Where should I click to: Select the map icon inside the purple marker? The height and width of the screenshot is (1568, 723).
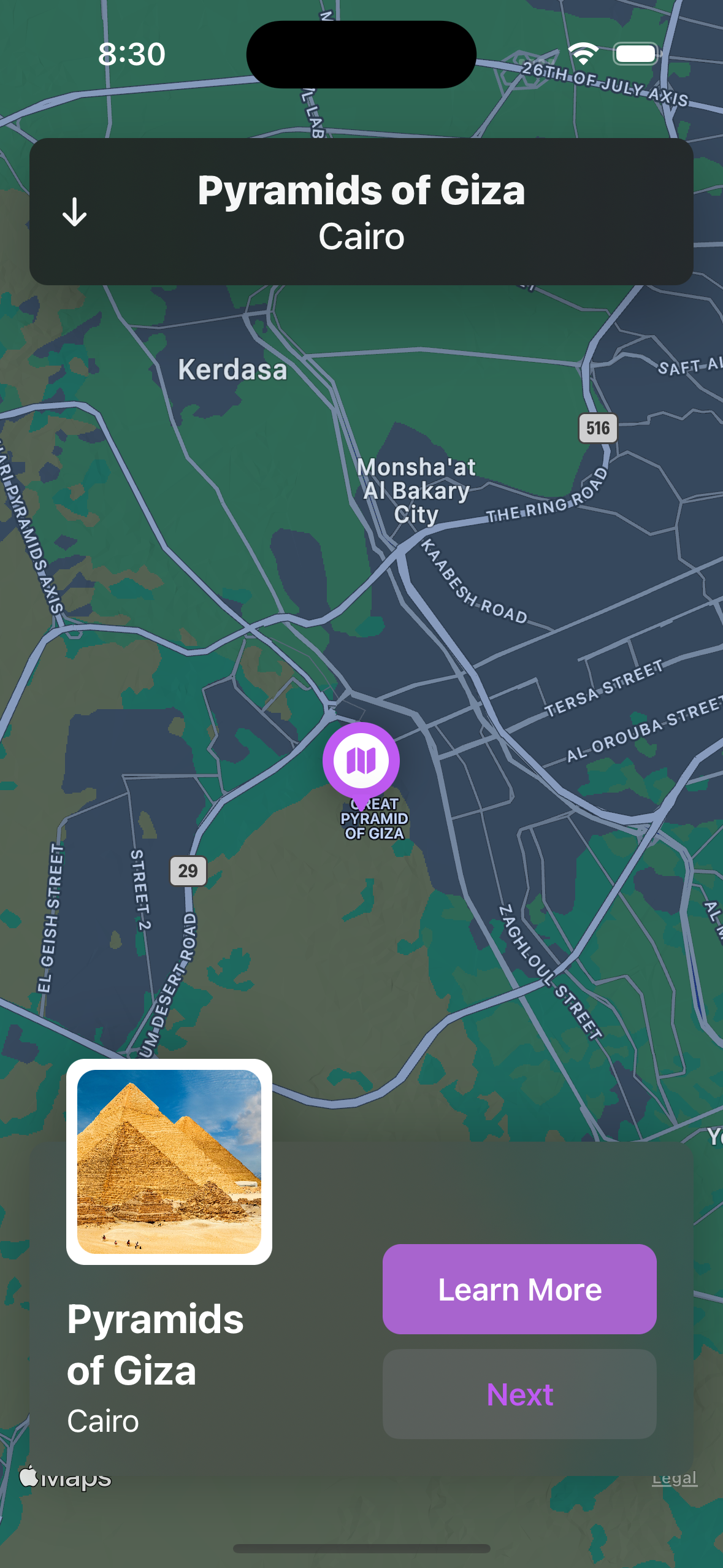coord(362,759)
